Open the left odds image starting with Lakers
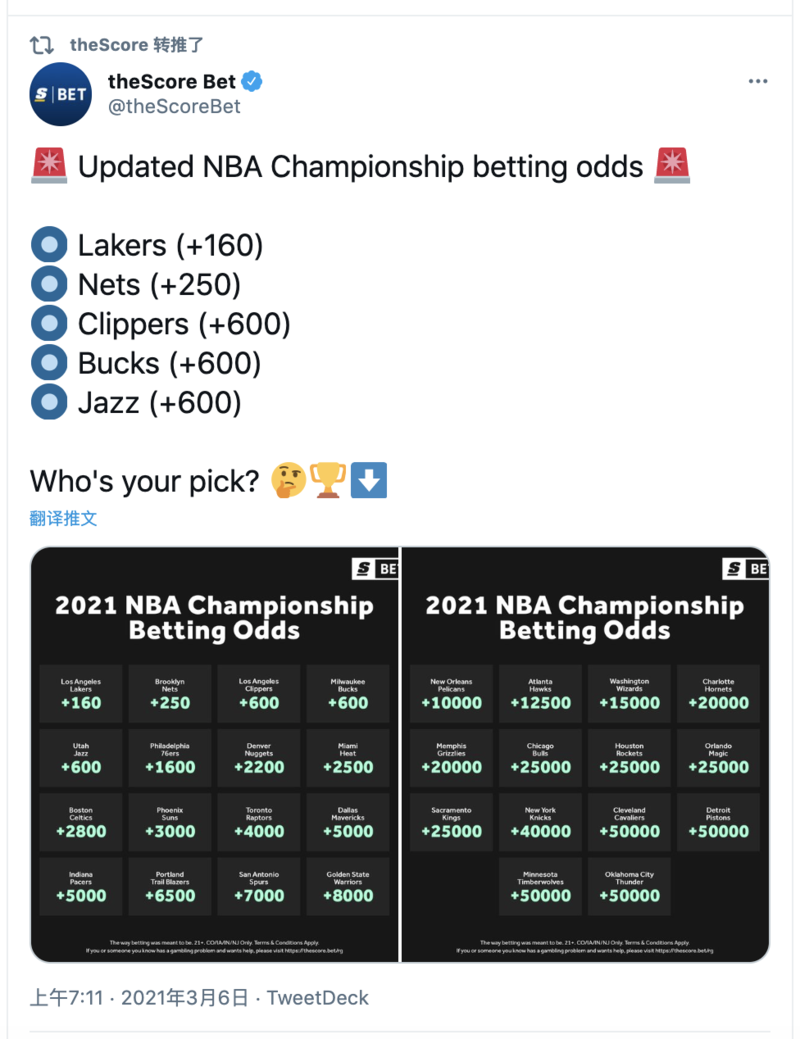The height and width of the screenshot is (1039, 800). click(214, 757)
